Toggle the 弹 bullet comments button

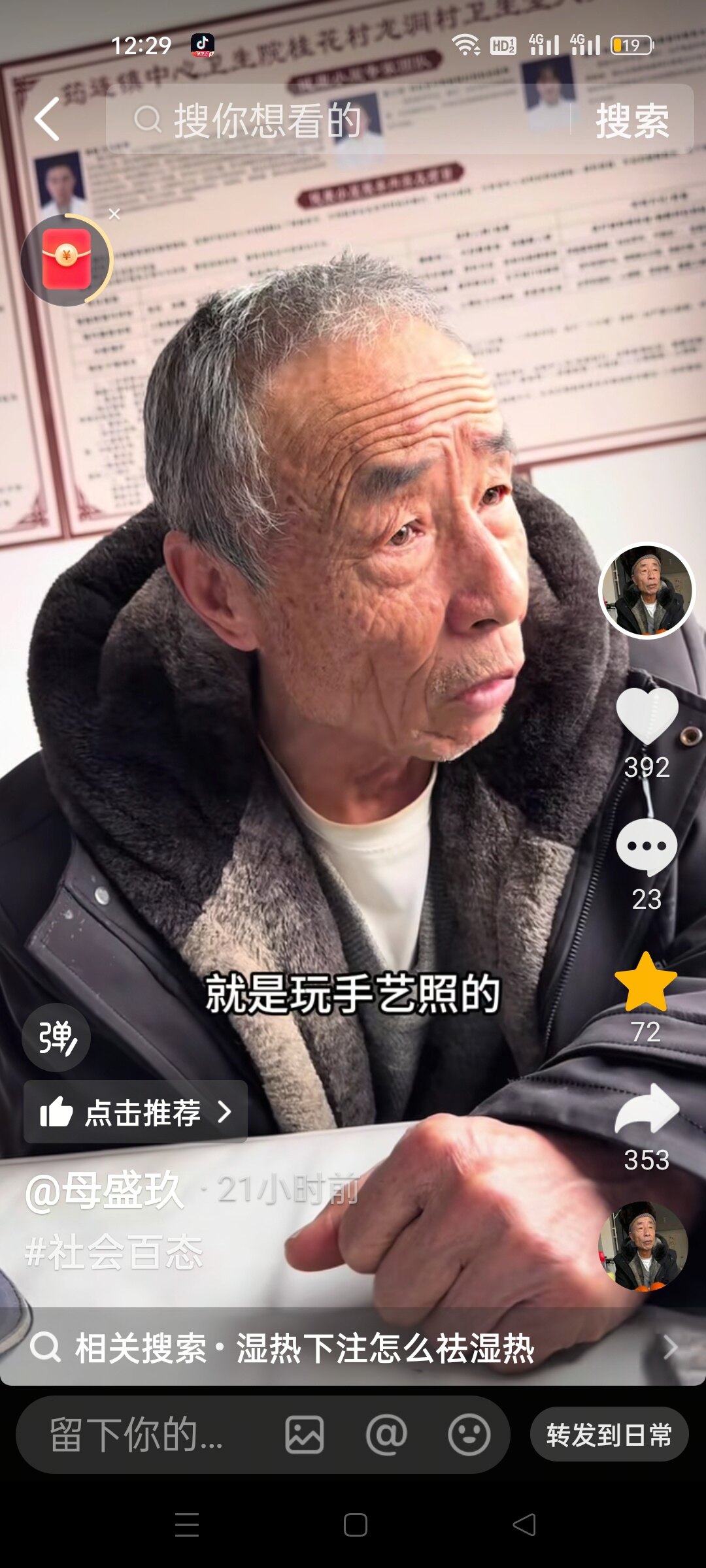click(x=56, y=1037)
